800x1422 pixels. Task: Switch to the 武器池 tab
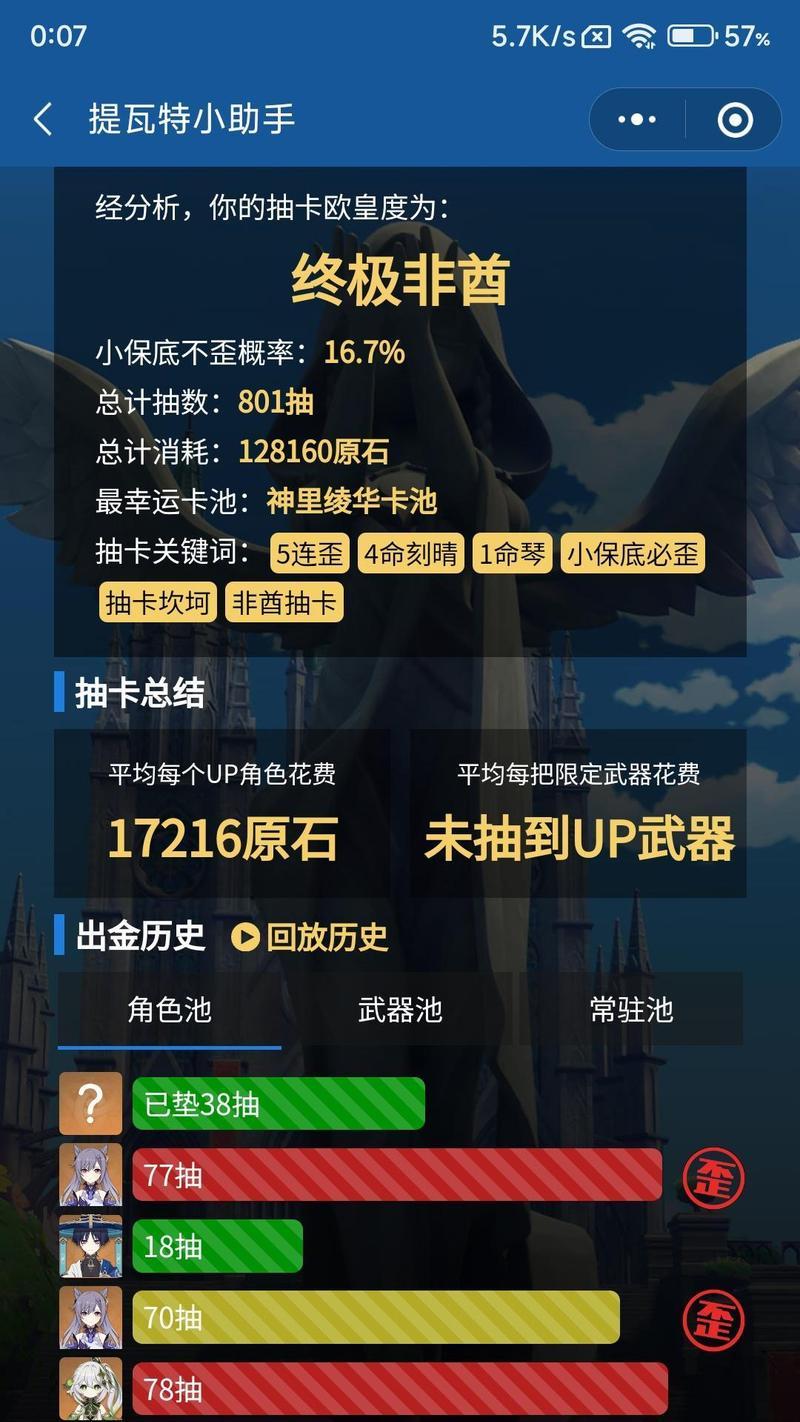tap(400, 1010)
